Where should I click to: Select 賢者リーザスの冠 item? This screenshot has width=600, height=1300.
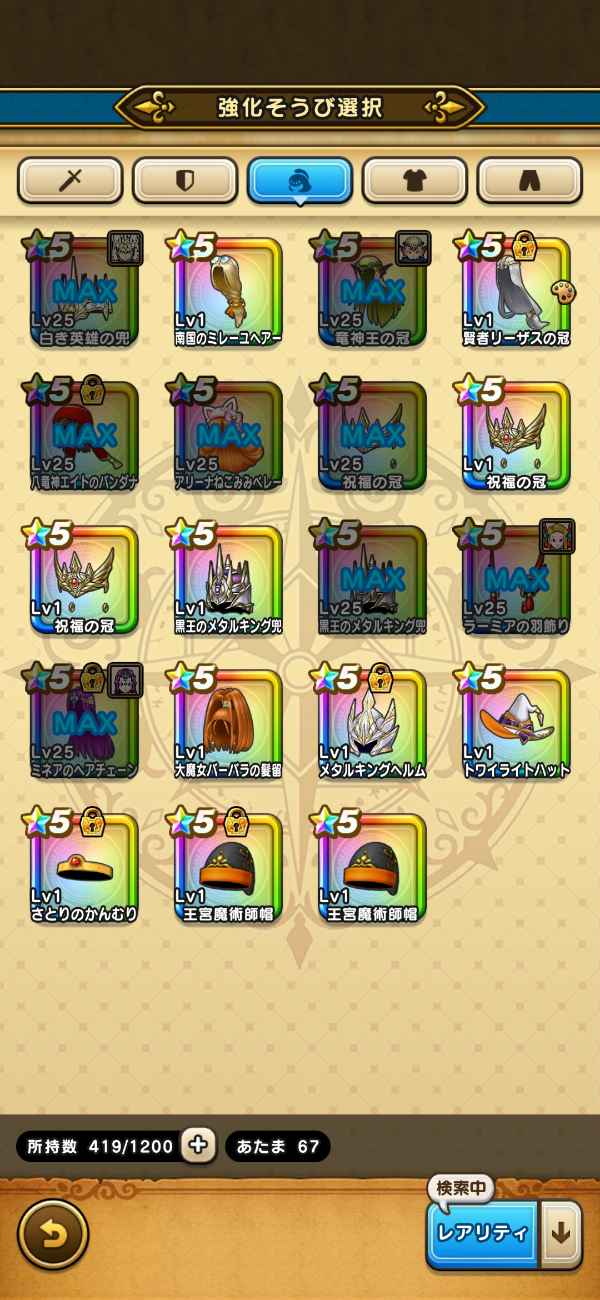point(516,292)
